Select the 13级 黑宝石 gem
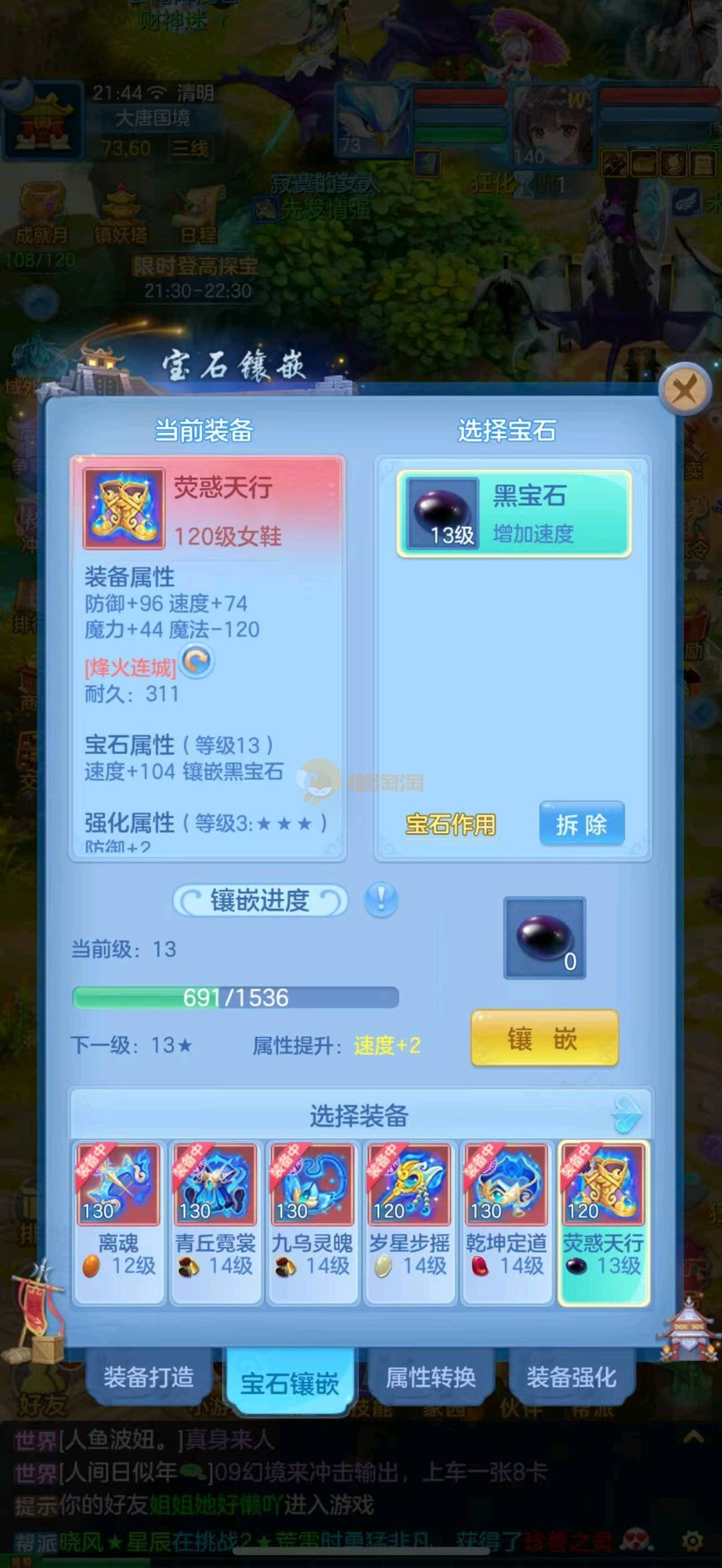This screenshot has height=1568, width=722. [x=513, y=513]
